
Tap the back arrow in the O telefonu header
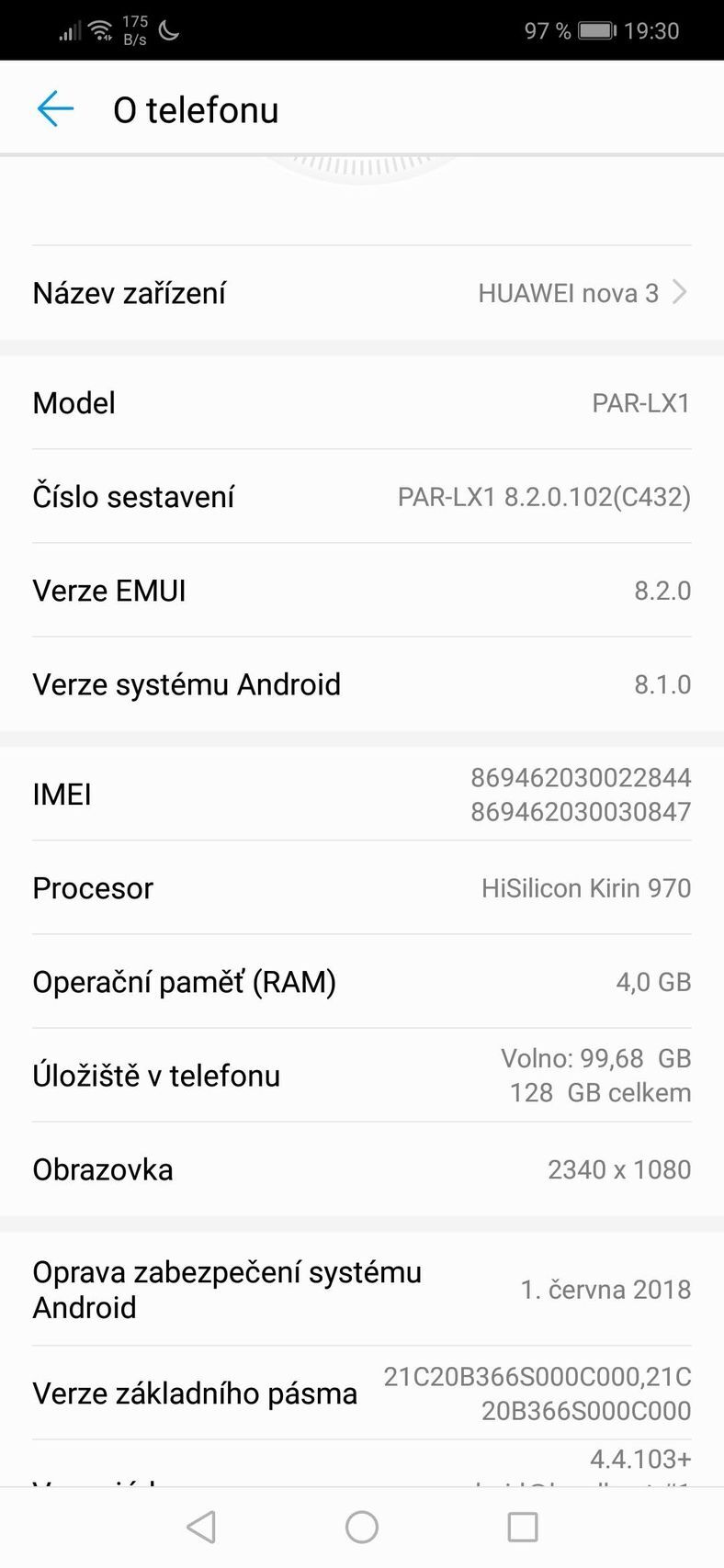[56, 108]
